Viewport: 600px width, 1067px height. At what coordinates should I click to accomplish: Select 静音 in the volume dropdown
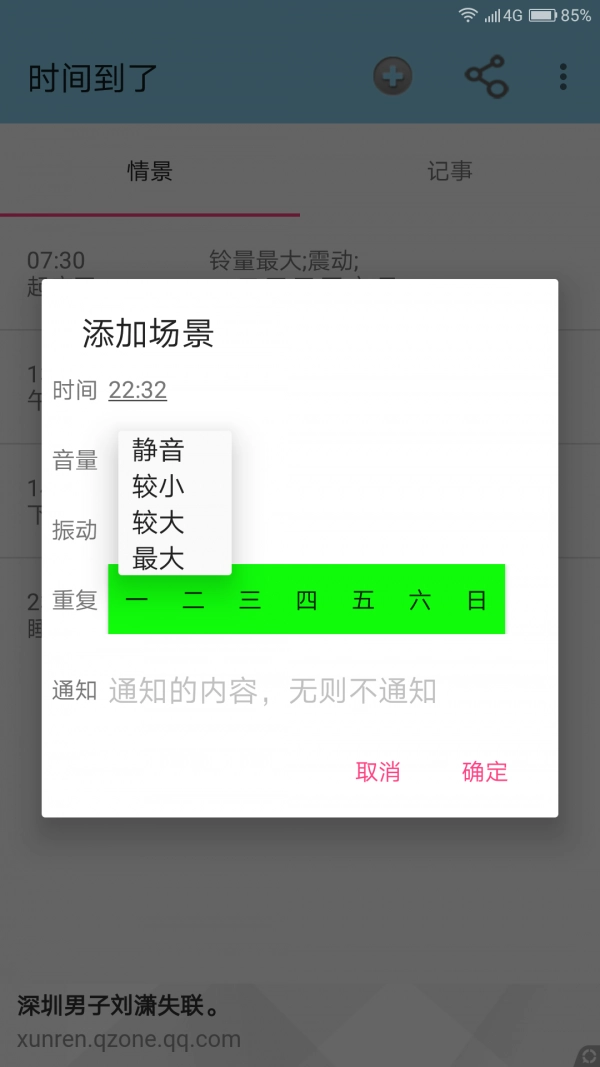pyautogui.click(x=160, y=451)
